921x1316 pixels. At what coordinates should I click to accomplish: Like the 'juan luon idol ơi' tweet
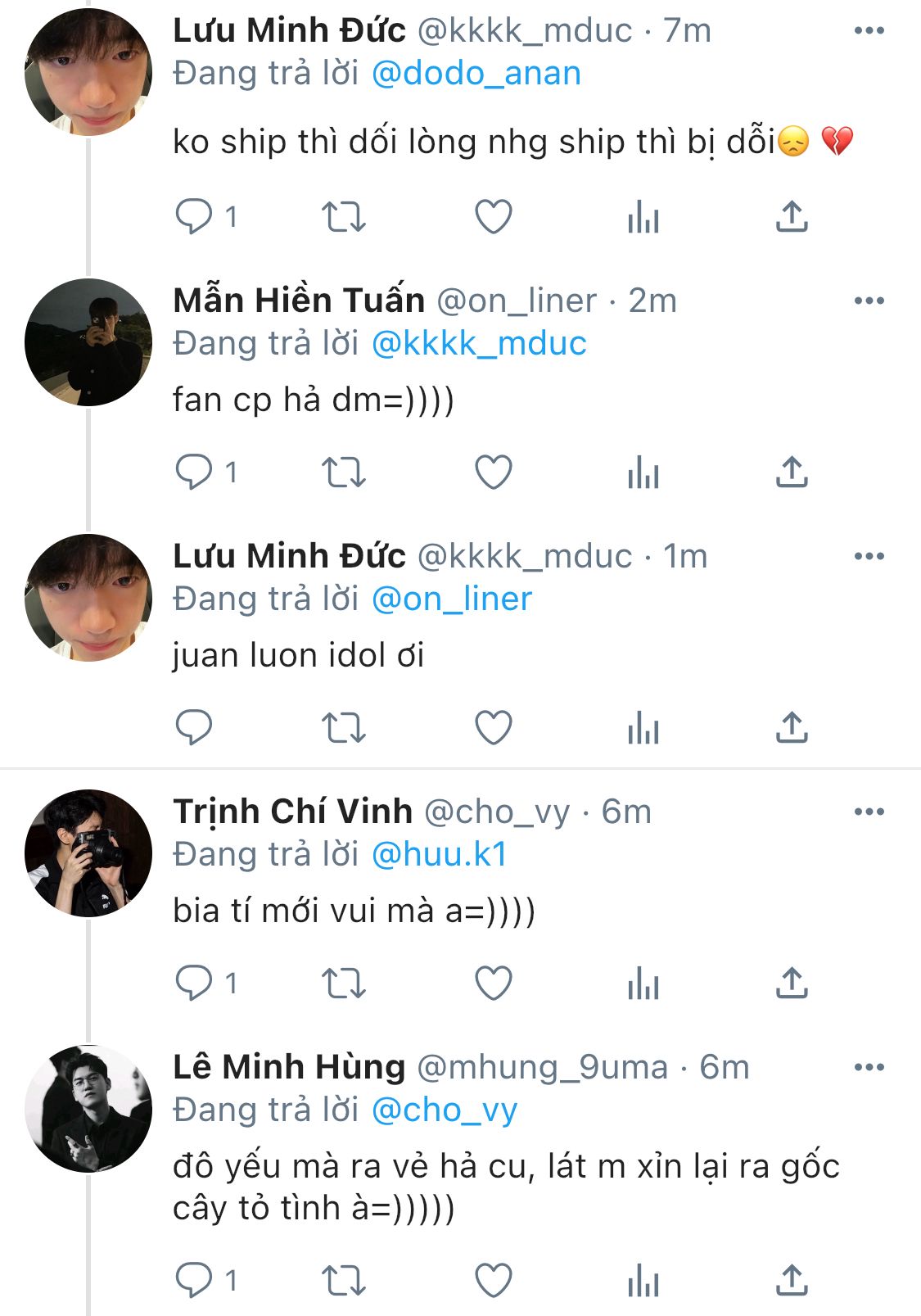pyautogui.click(x=493, y=727)
